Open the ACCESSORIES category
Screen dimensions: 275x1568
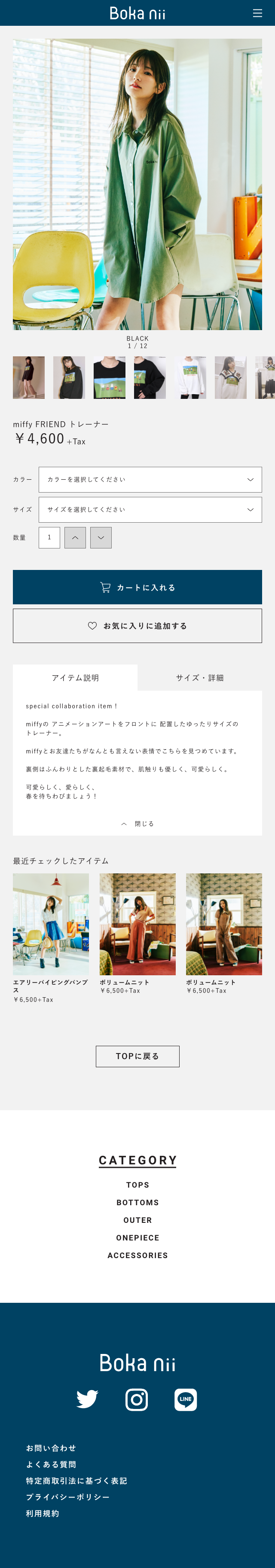click(x=137, y=1255)
